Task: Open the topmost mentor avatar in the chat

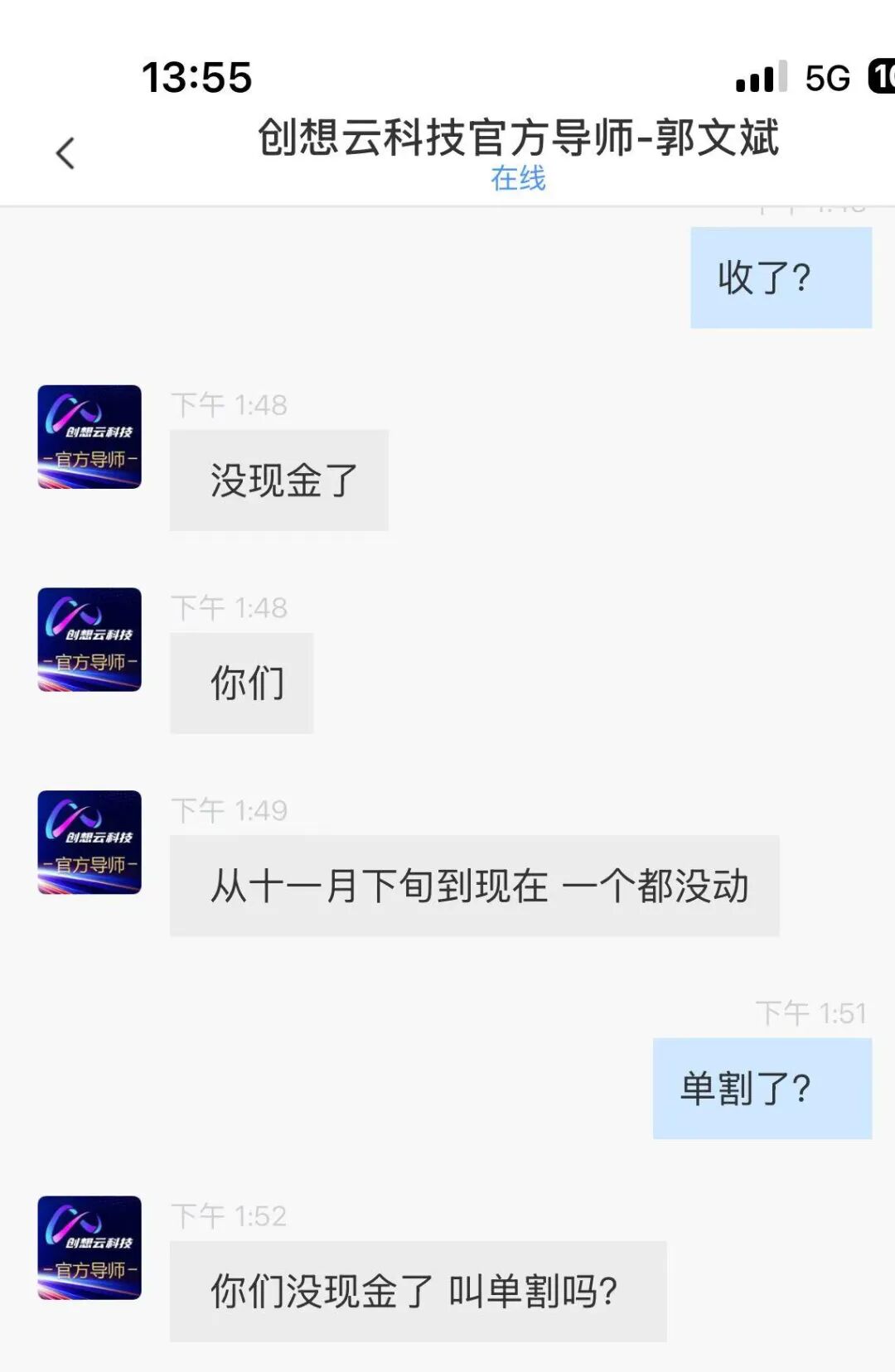Action: pos(89,437)
